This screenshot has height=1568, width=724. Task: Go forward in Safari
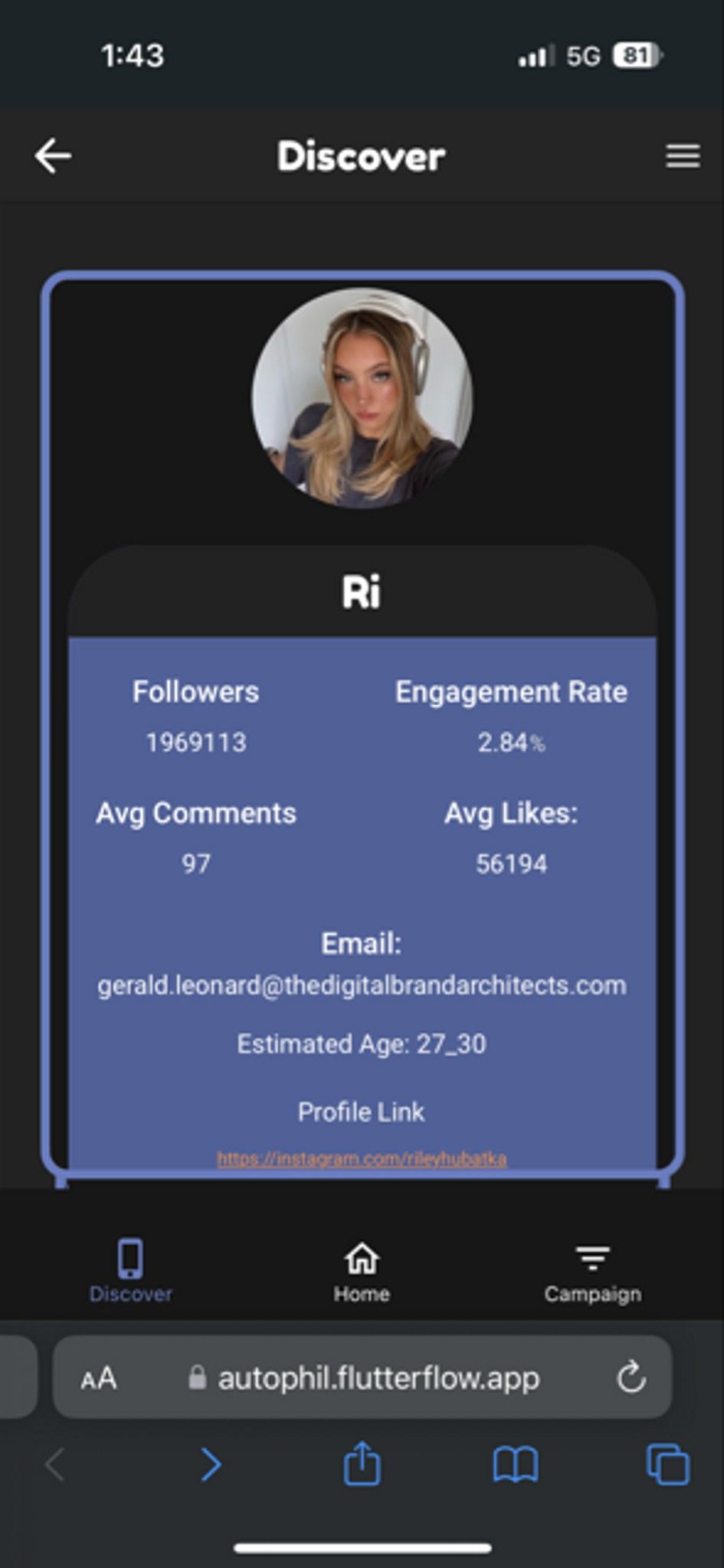click(211, 1465)
